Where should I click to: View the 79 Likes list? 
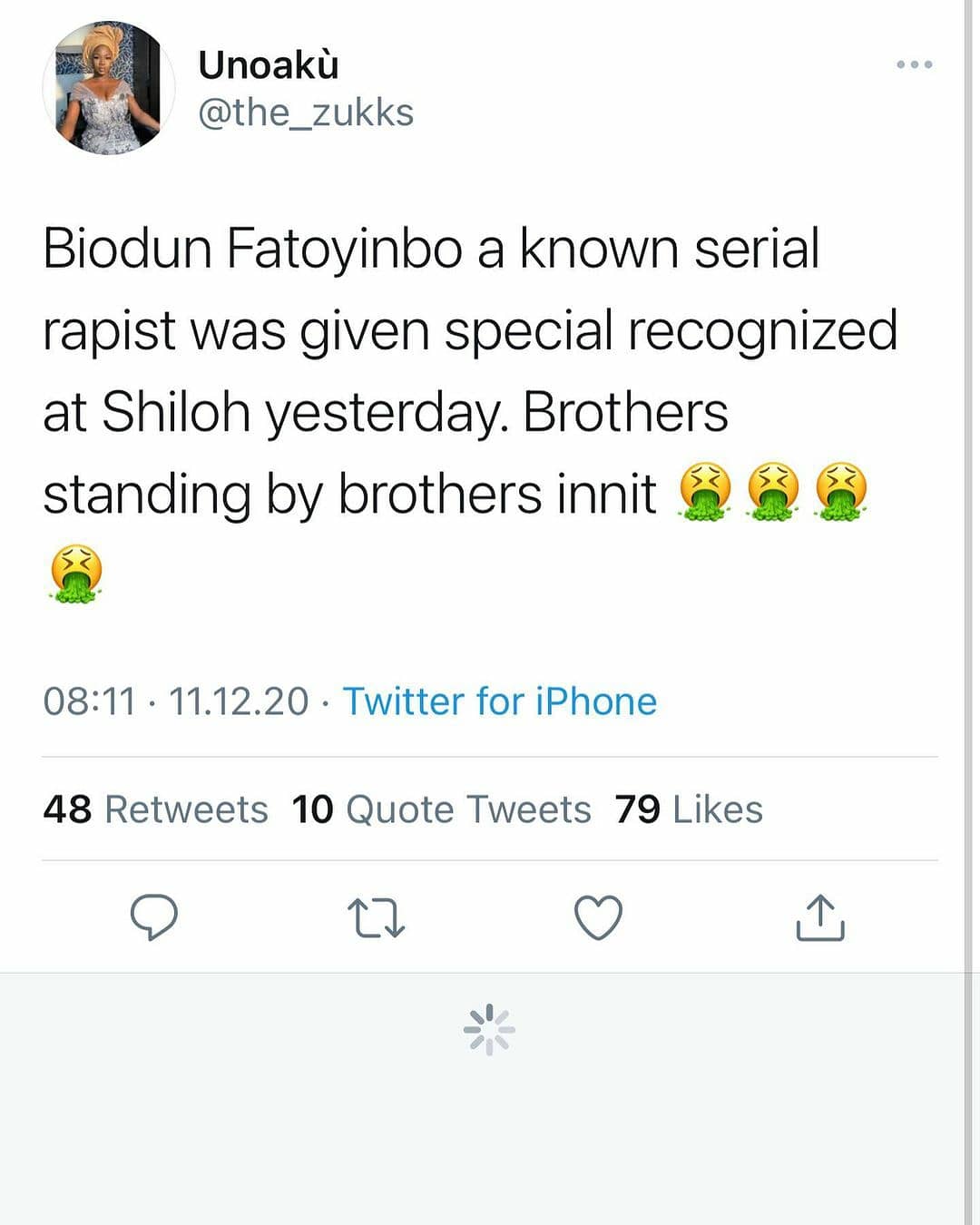pos(688,808)
